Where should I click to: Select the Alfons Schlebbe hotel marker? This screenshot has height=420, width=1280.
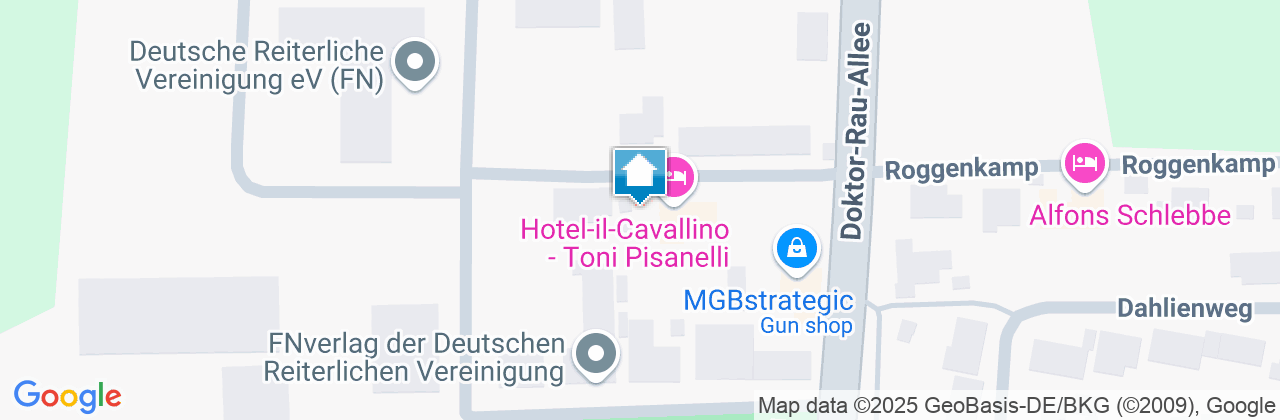click(x=1084, y=161)
